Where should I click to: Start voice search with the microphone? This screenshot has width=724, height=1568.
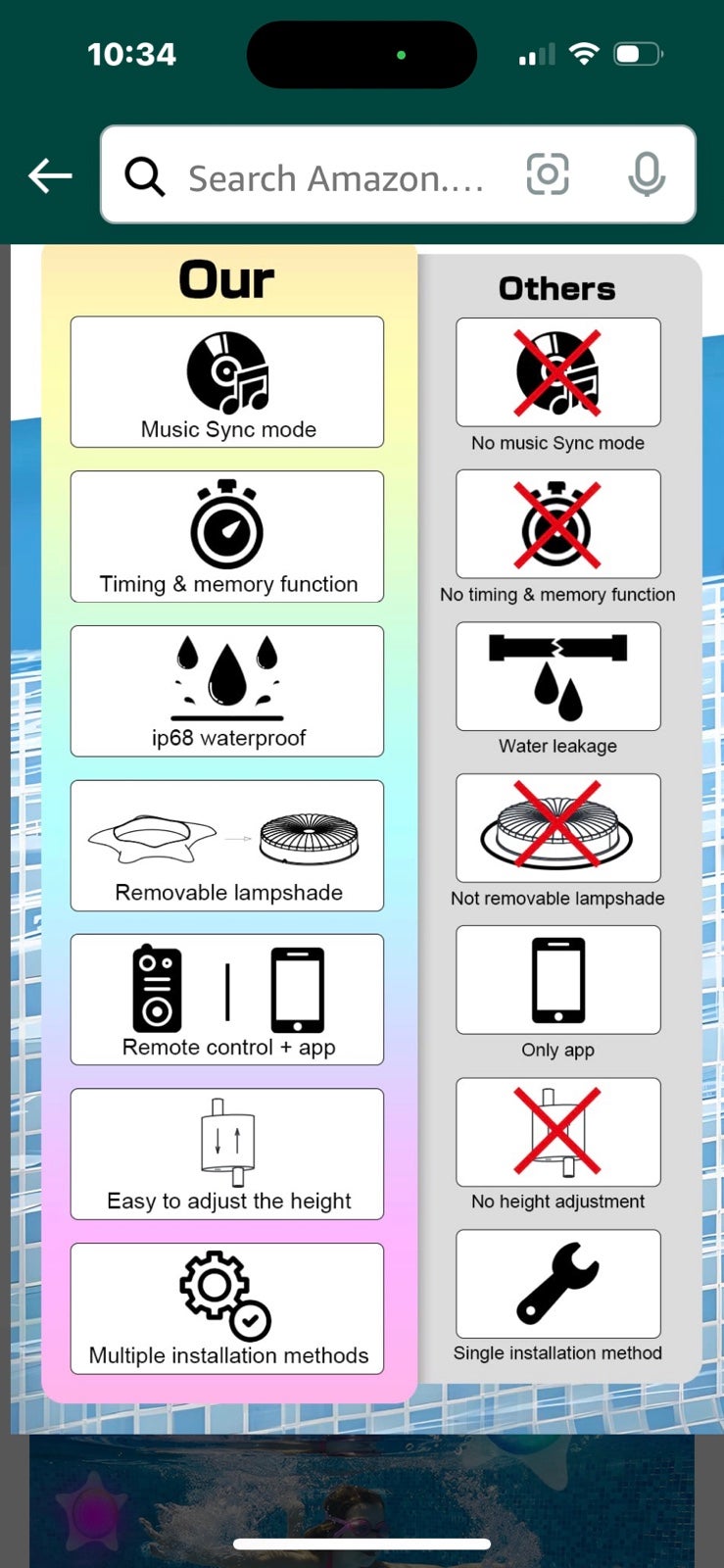pyautogui.click(x=647, y=174)
